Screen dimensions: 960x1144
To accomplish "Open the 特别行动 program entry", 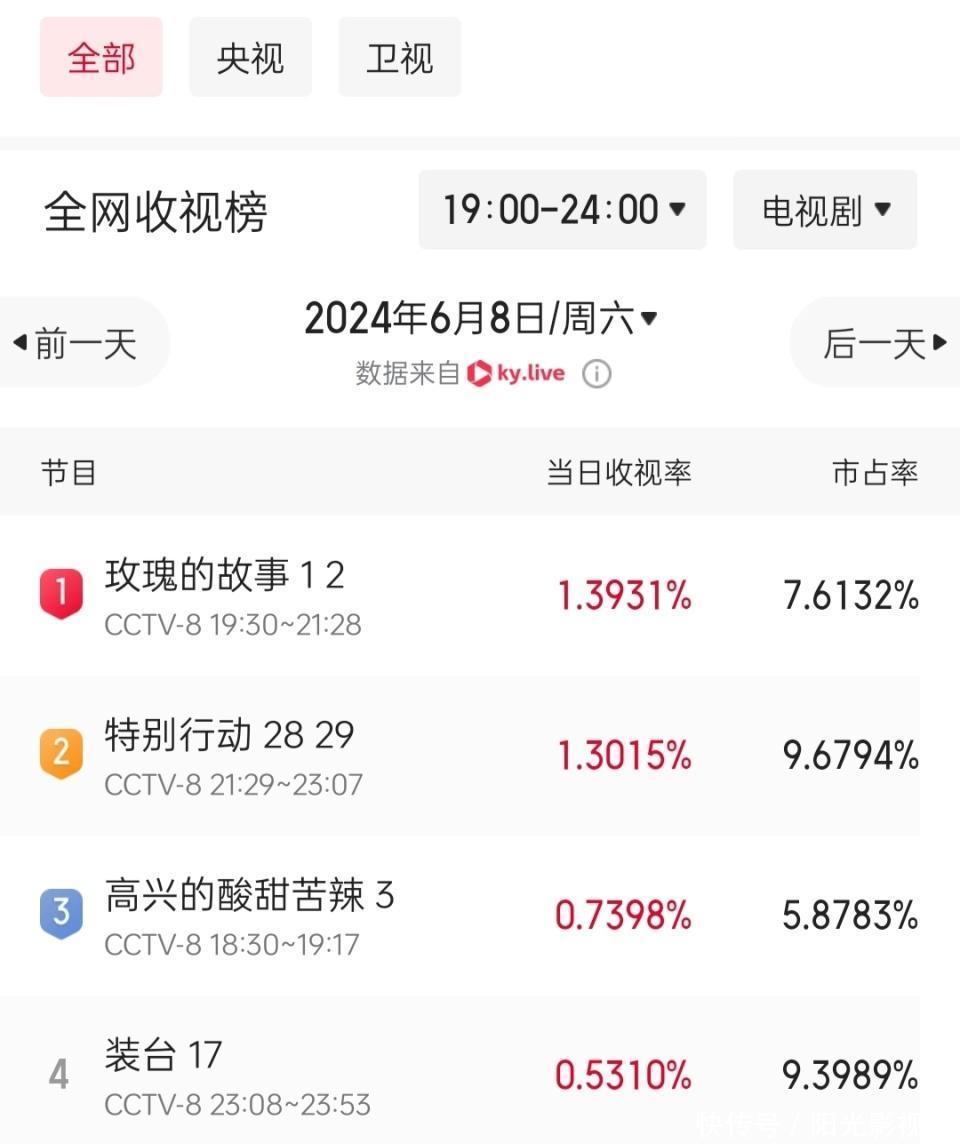I will pyautogui.click(x=230, y=735).
